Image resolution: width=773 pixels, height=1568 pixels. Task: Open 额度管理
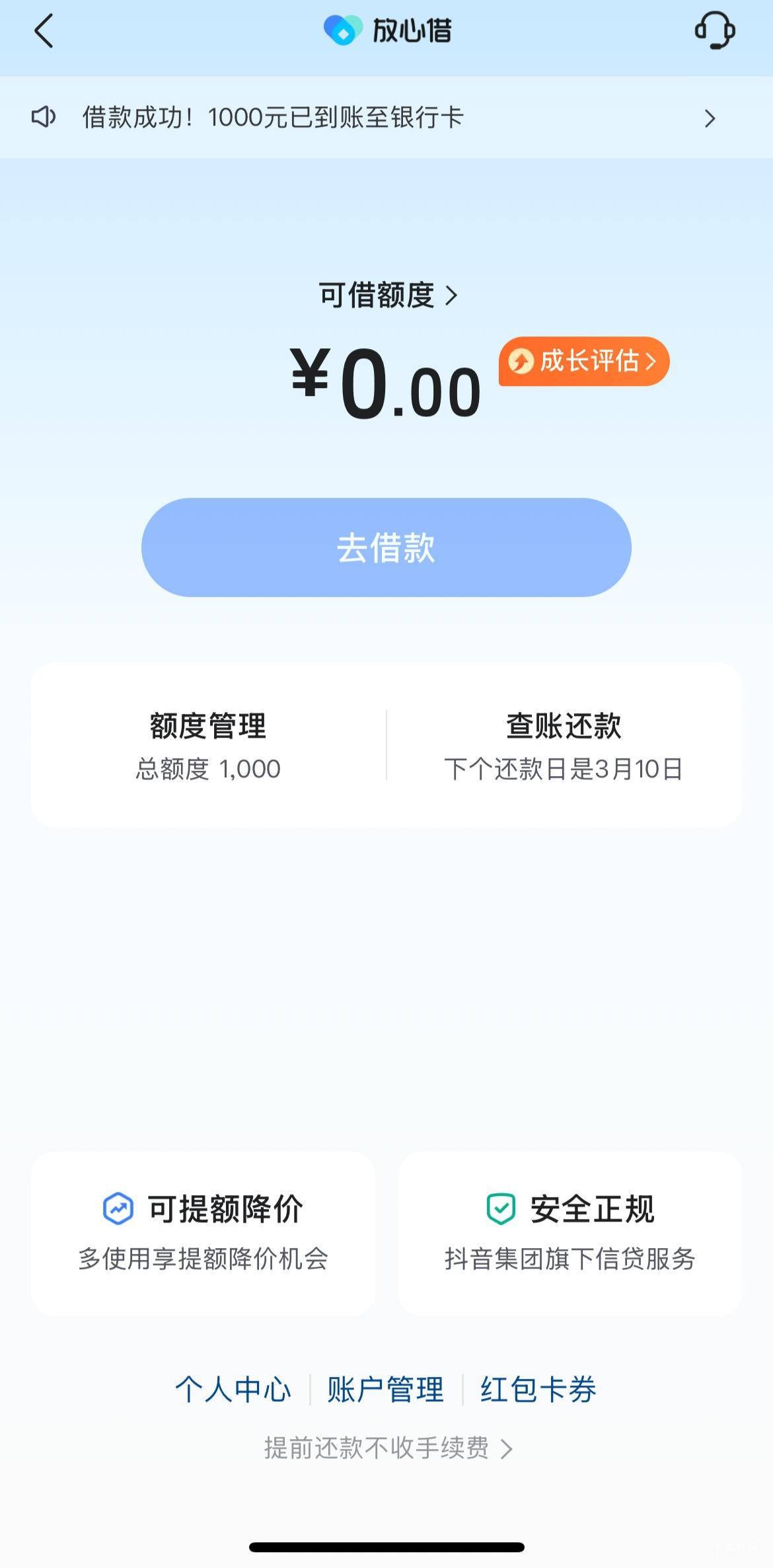(x=208, y=745)
